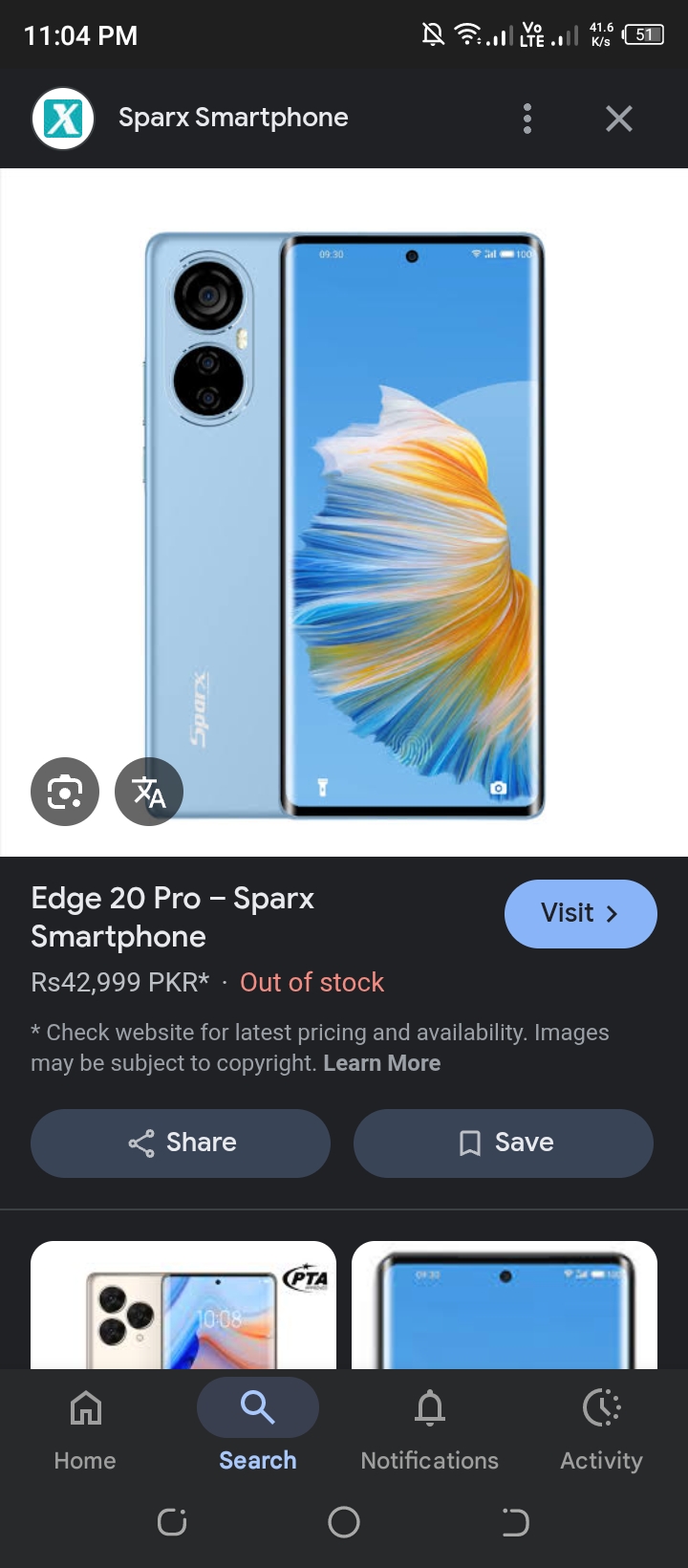
Task: Open the related image with PTA badge
Action: click(x=183, y=1305)
